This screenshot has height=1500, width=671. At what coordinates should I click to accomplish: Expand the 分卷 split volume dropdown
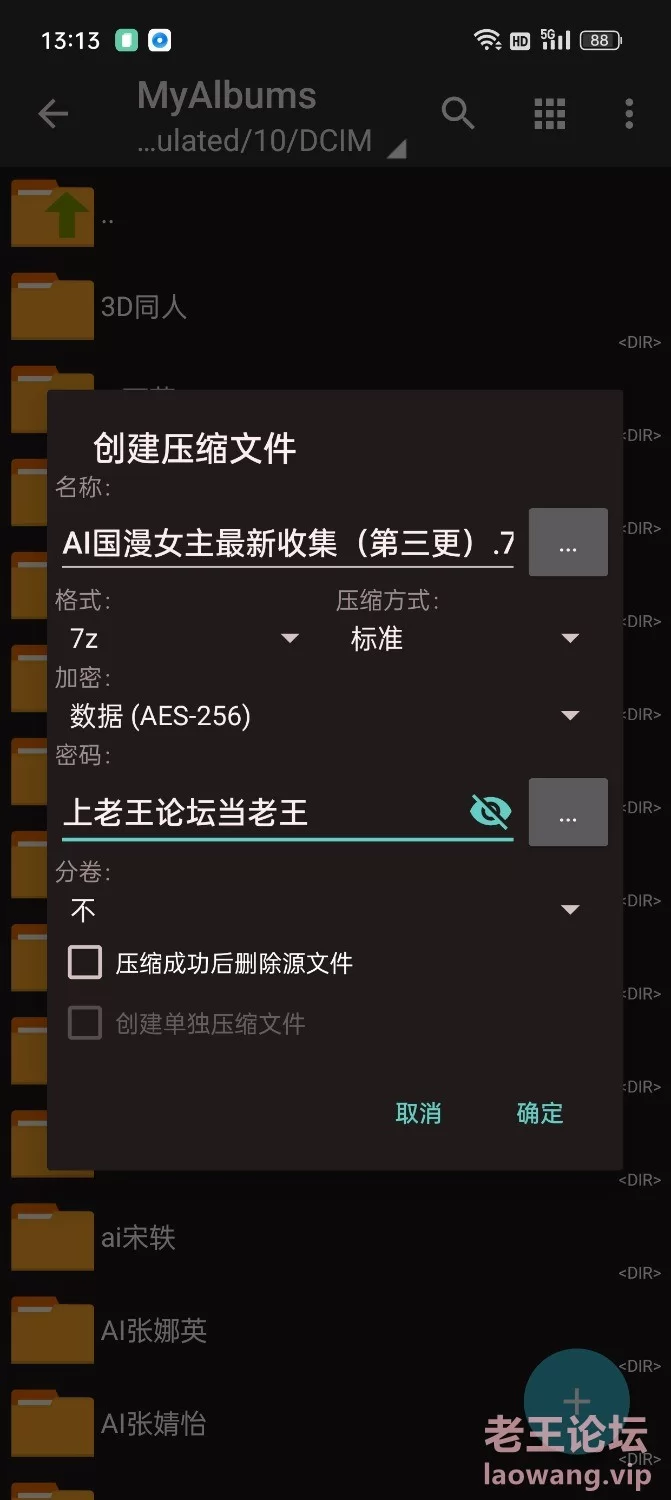(x=324, y=909)
